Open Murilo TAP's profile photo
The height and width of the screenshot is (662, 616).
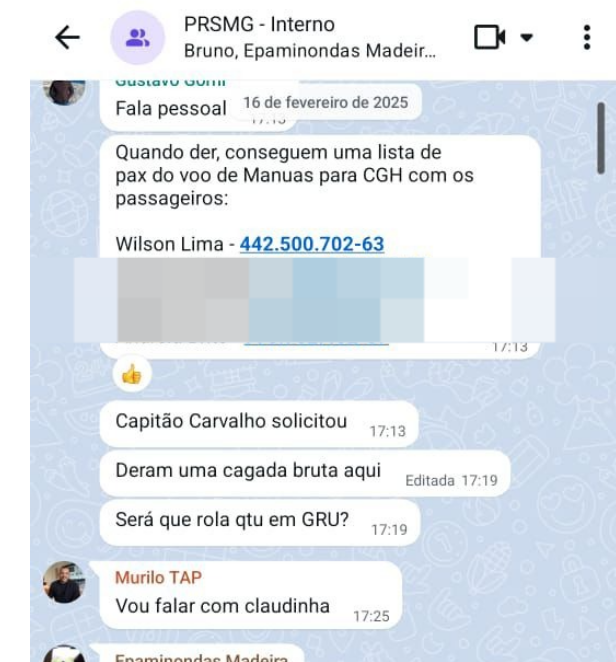pos(65,582)
